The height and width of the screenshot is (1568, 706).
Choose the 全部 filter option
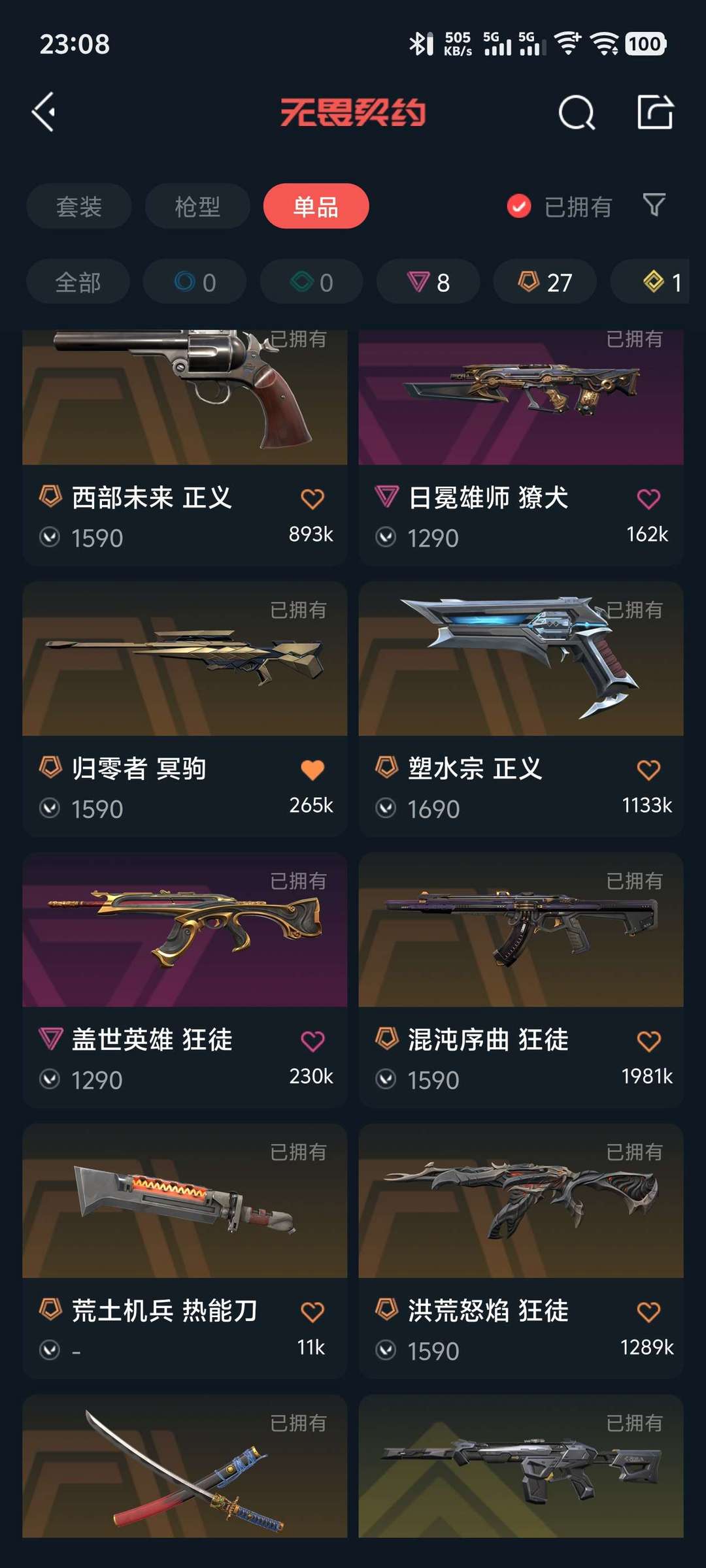pyautogui.click(x=78, y=282)
